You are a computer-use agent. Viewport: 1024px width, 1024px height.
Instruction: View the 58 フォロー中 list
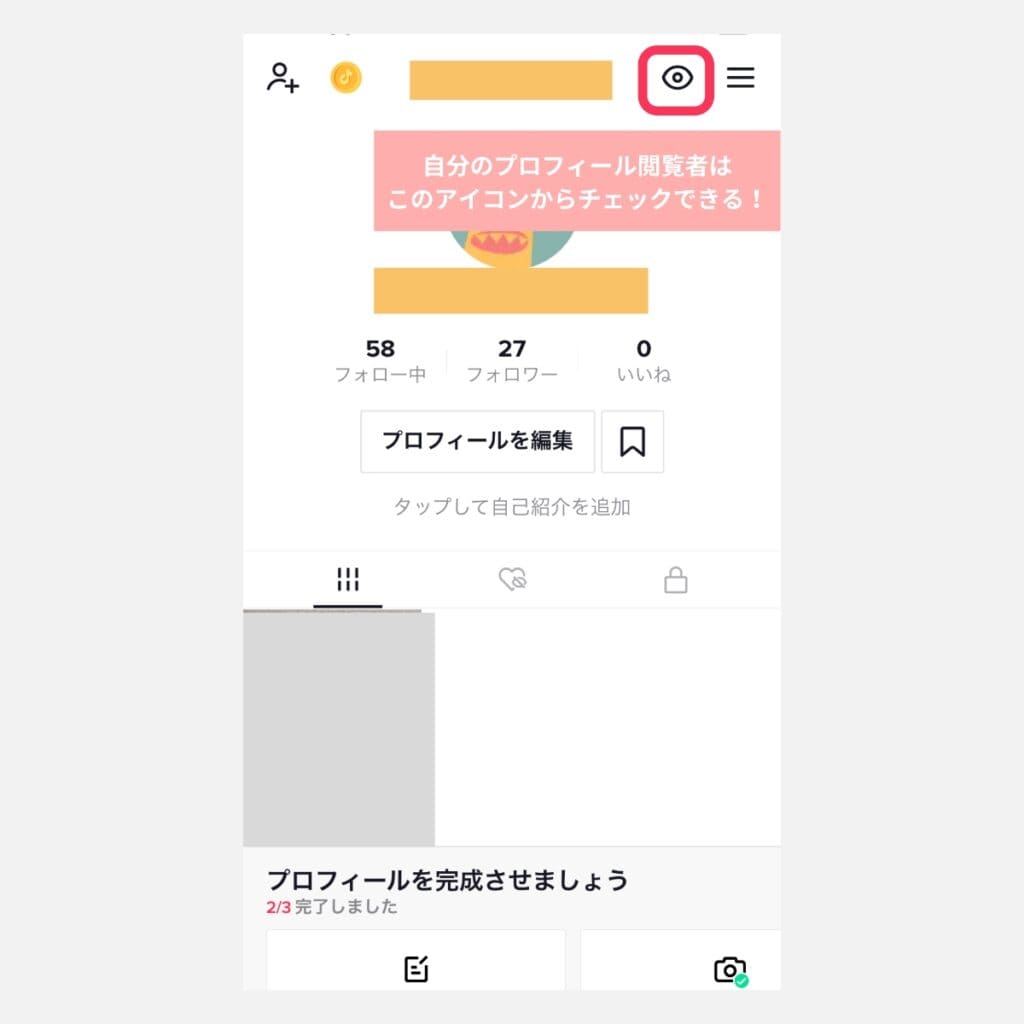point(380,361)
